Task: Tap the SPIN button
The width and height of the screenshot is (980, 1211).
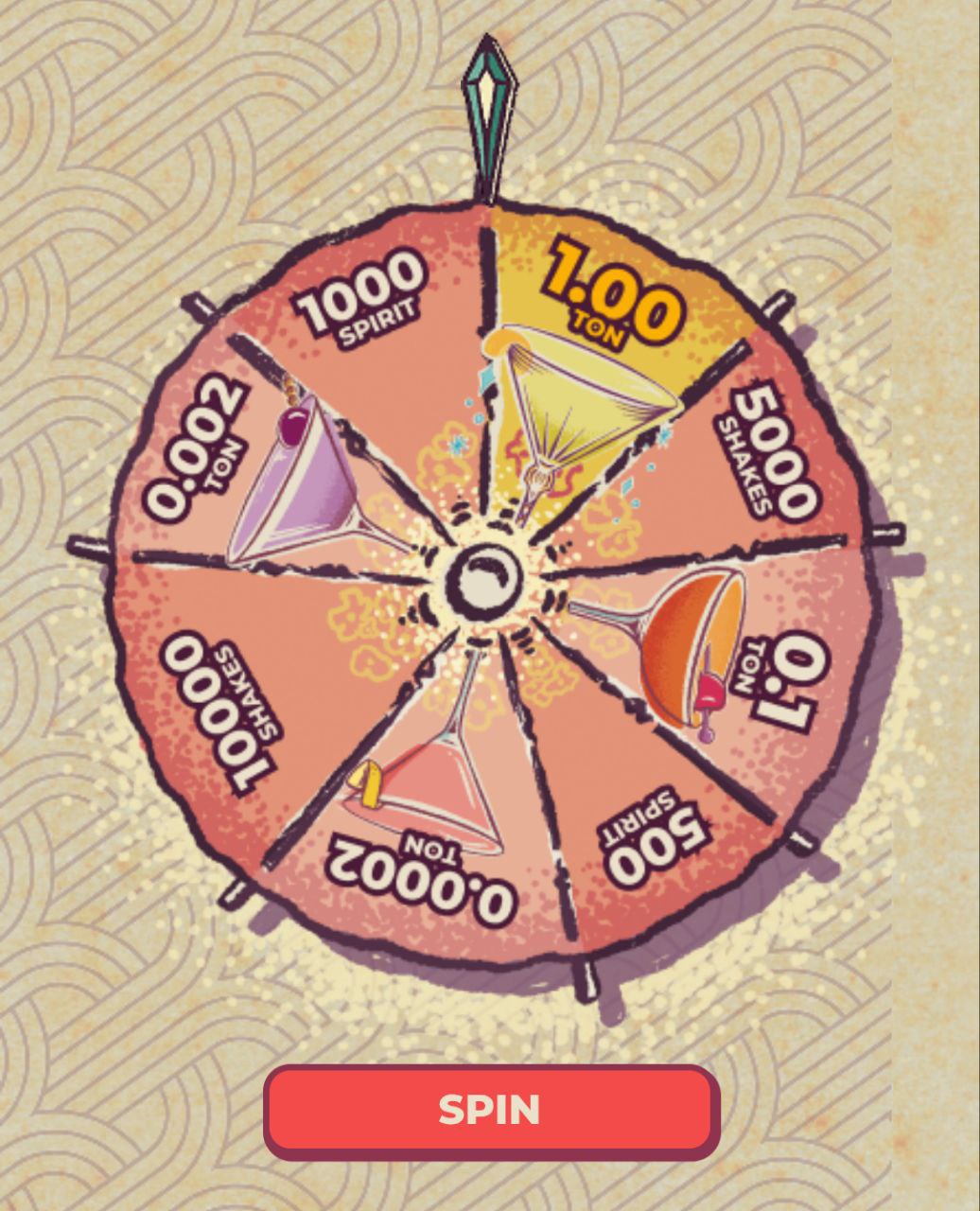Action: (x=490, y=1111)
